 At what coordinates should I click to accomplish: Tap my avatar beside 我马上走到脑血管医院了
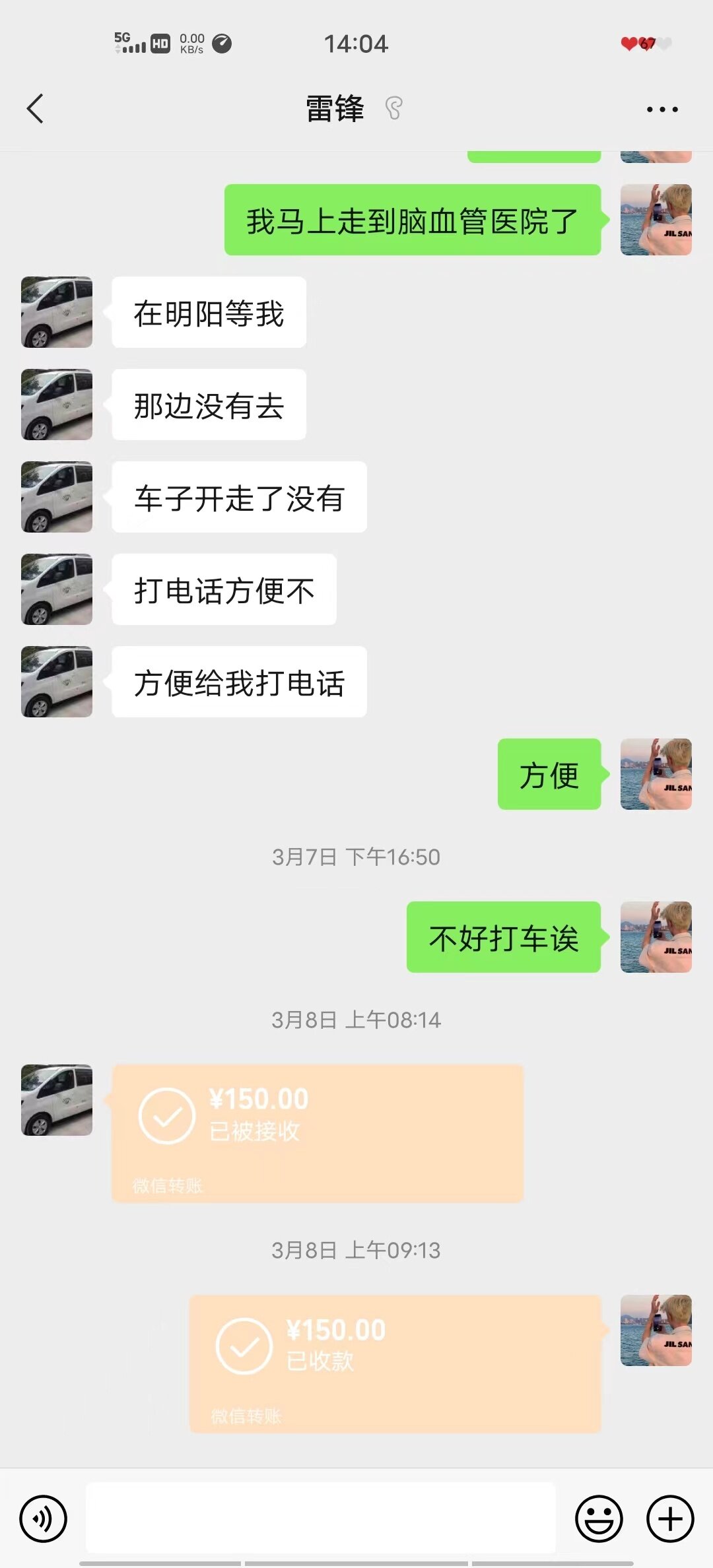pos(656,220)
